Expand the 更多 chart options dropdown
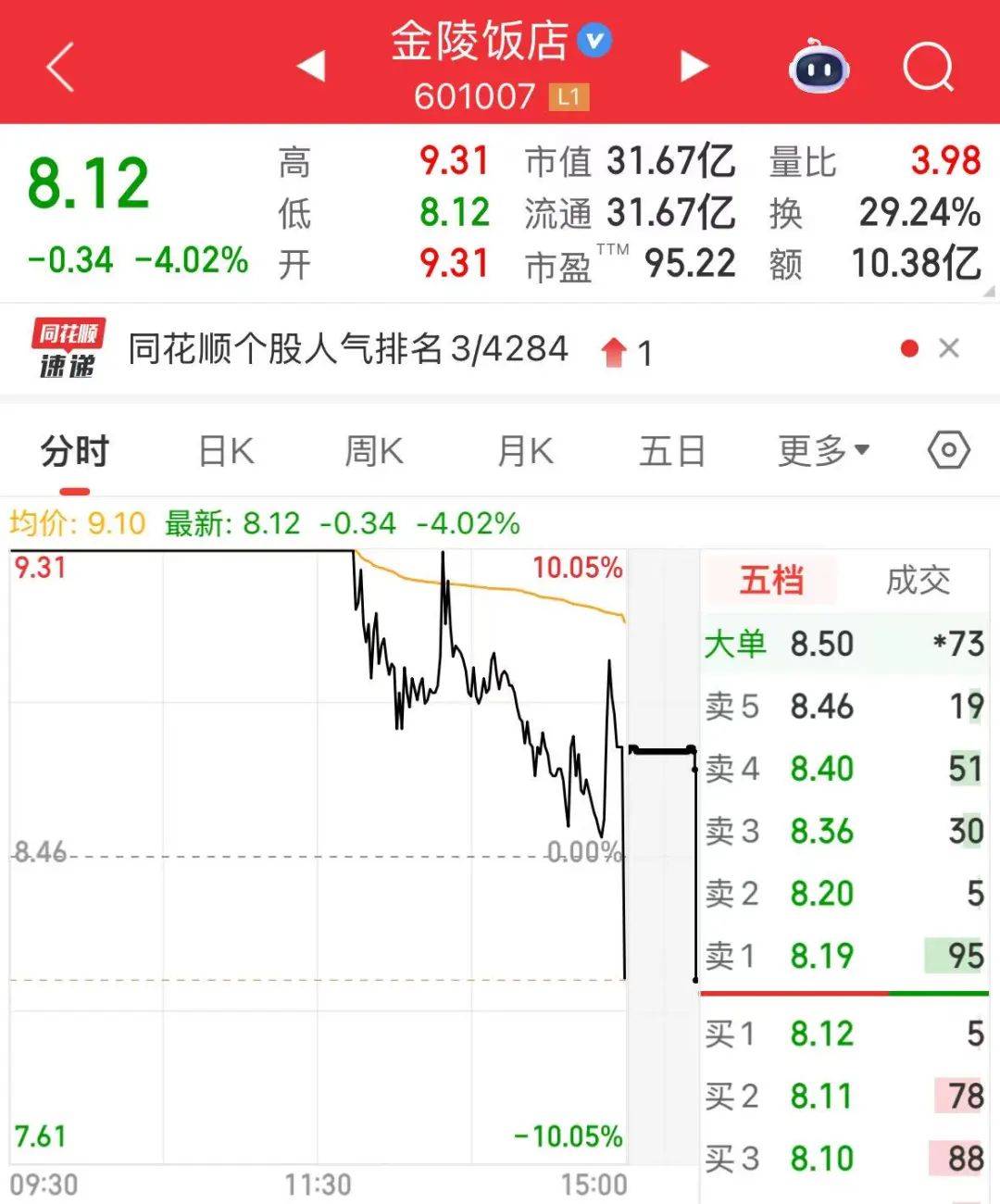1000x1204 pixels. [823, 452]
